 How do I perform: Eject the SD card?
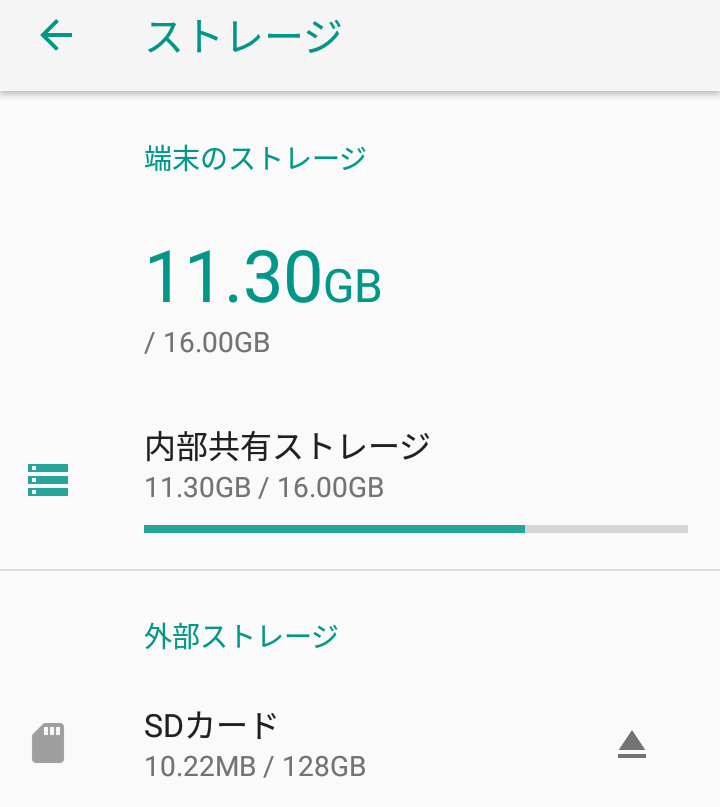point(632,744)
